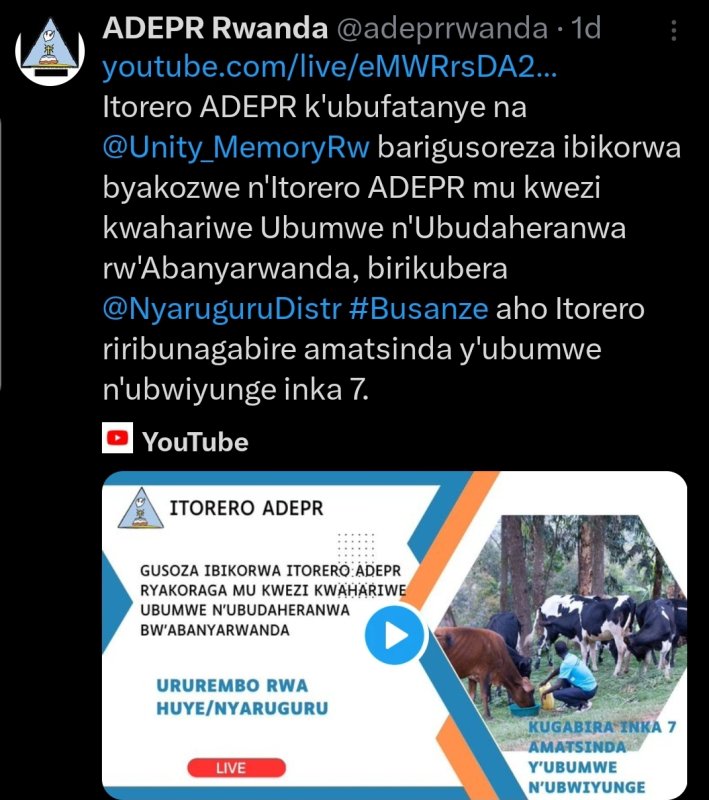The width and height of the screenshot is (709, 800).
Task: Open @NyaruguruDistr mention
Action: point(221,308)
